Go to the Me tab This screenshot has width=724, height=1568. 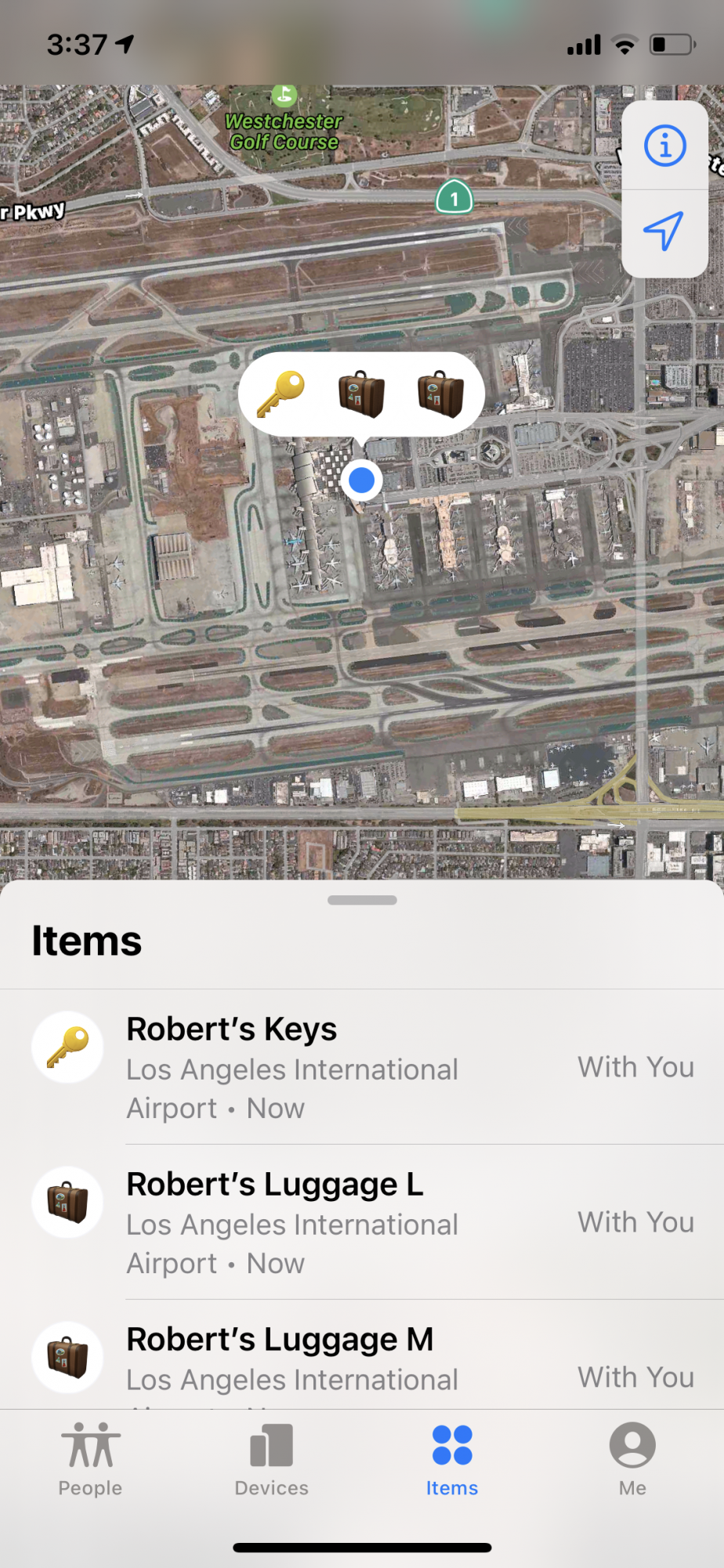(x=632, y=1458)
